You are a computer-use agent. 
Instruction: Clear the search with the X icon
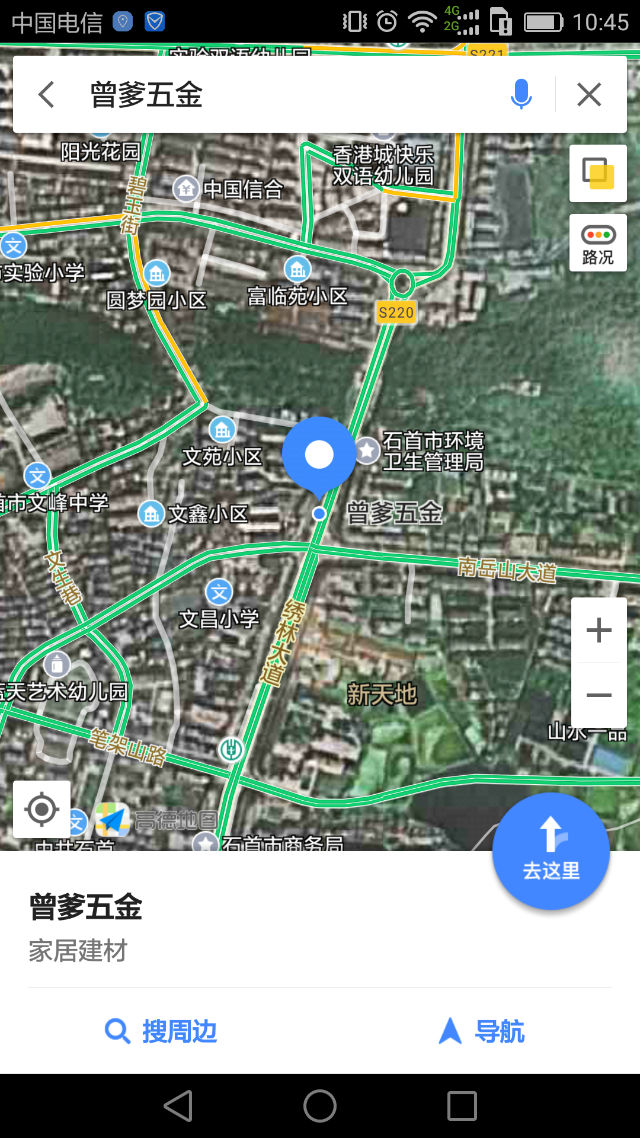coord(589,94)
